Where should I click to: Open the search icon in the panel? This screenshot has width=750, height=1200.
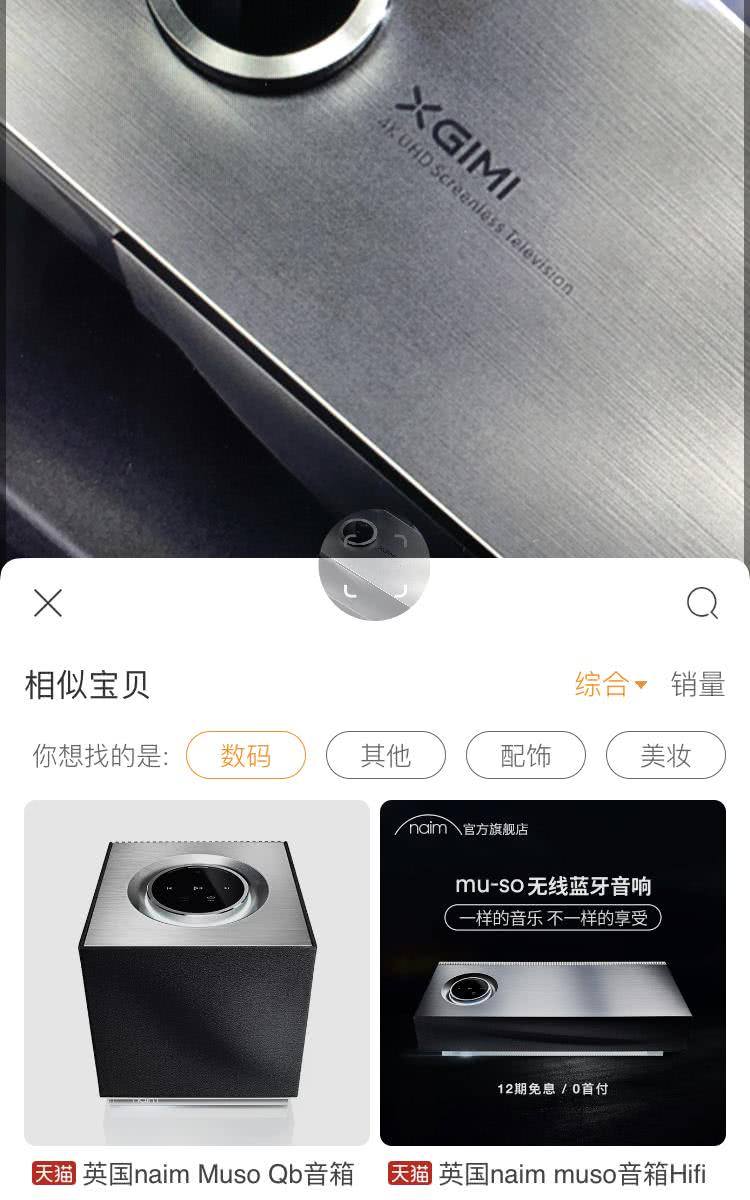[702, 603]
